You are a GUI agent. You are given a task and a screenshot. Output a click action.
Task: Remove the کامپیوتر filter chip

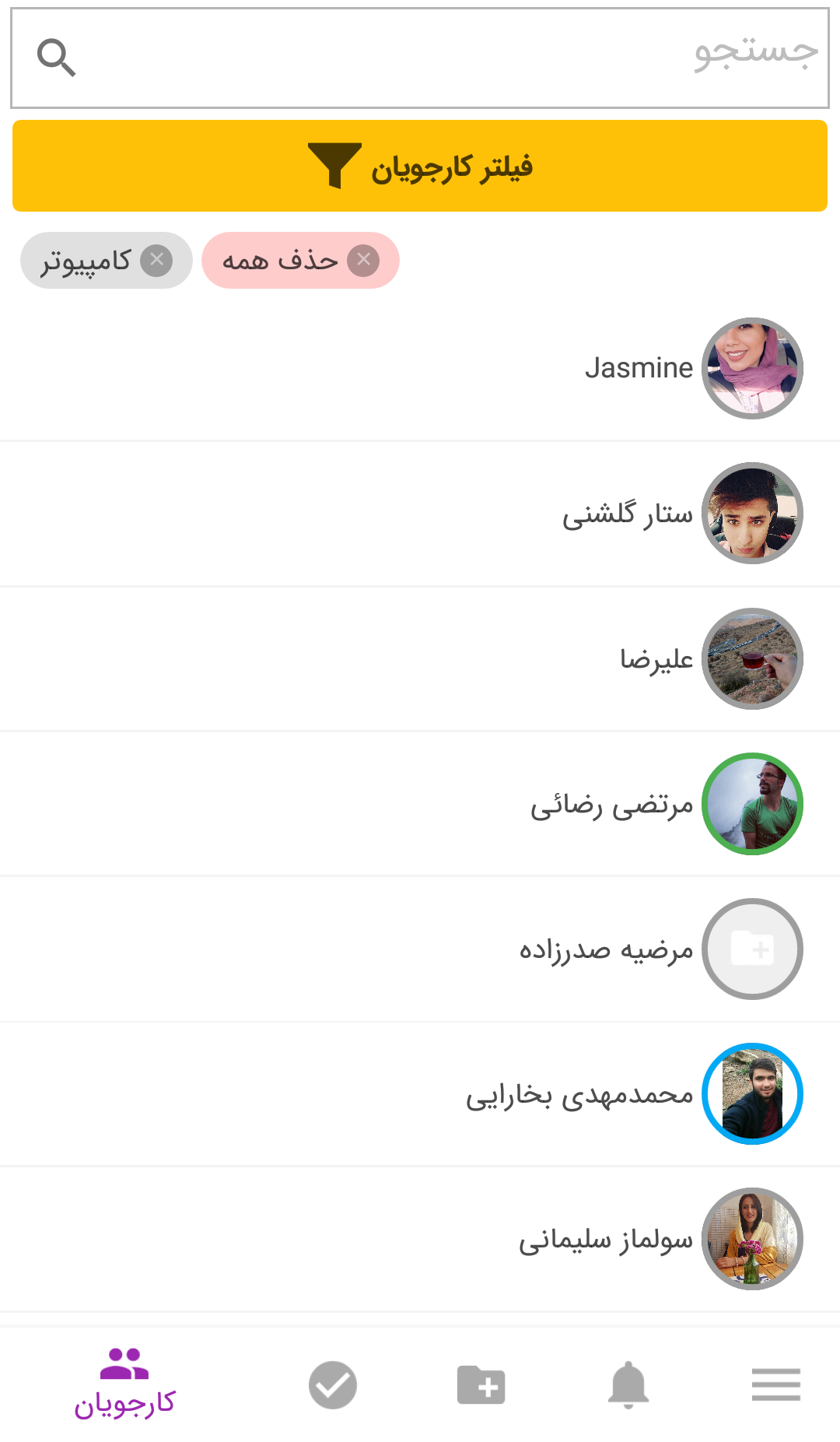tap(156, 260)
